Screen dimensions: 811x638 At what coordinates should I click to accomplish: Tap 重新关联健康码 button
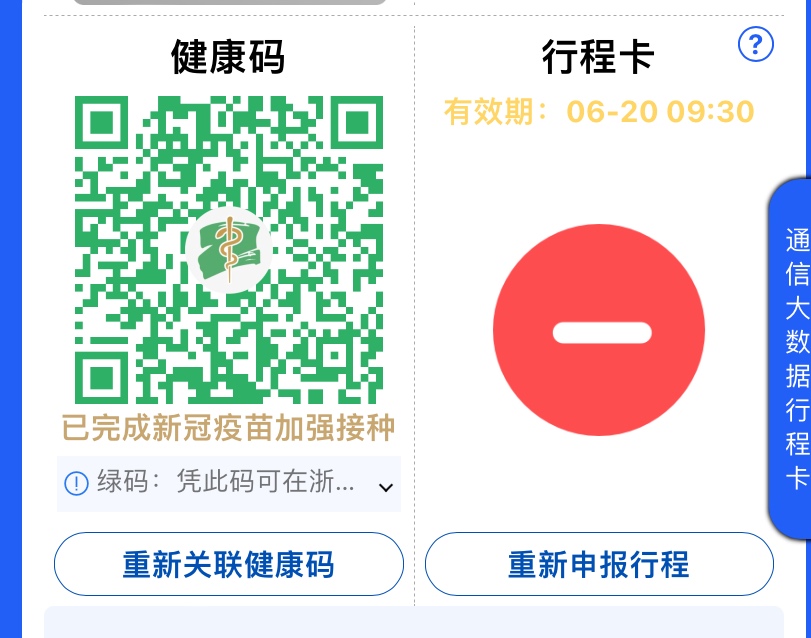228,564
